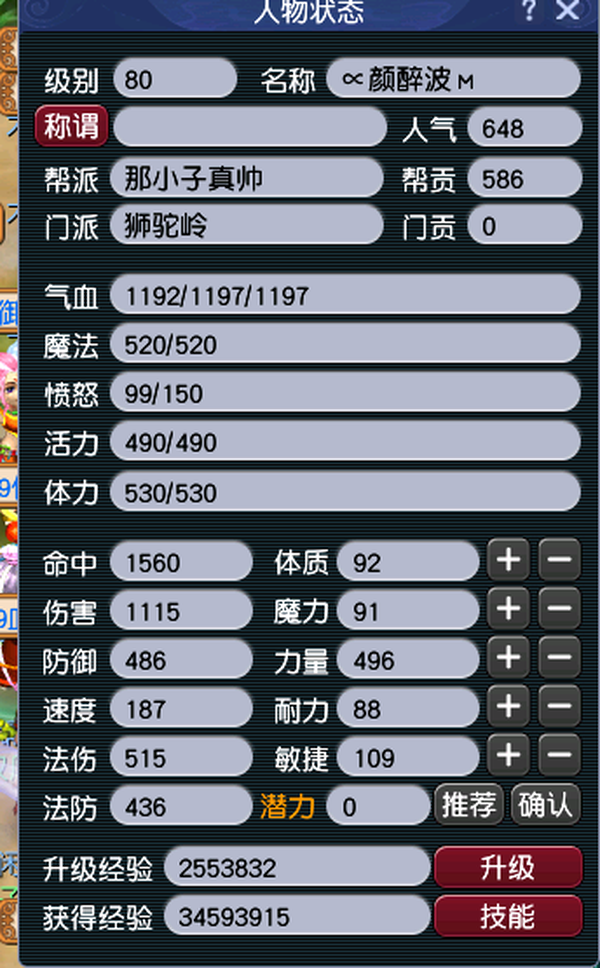Increase 魔力 by one point
600x968 pixels.
pos(509,609)
